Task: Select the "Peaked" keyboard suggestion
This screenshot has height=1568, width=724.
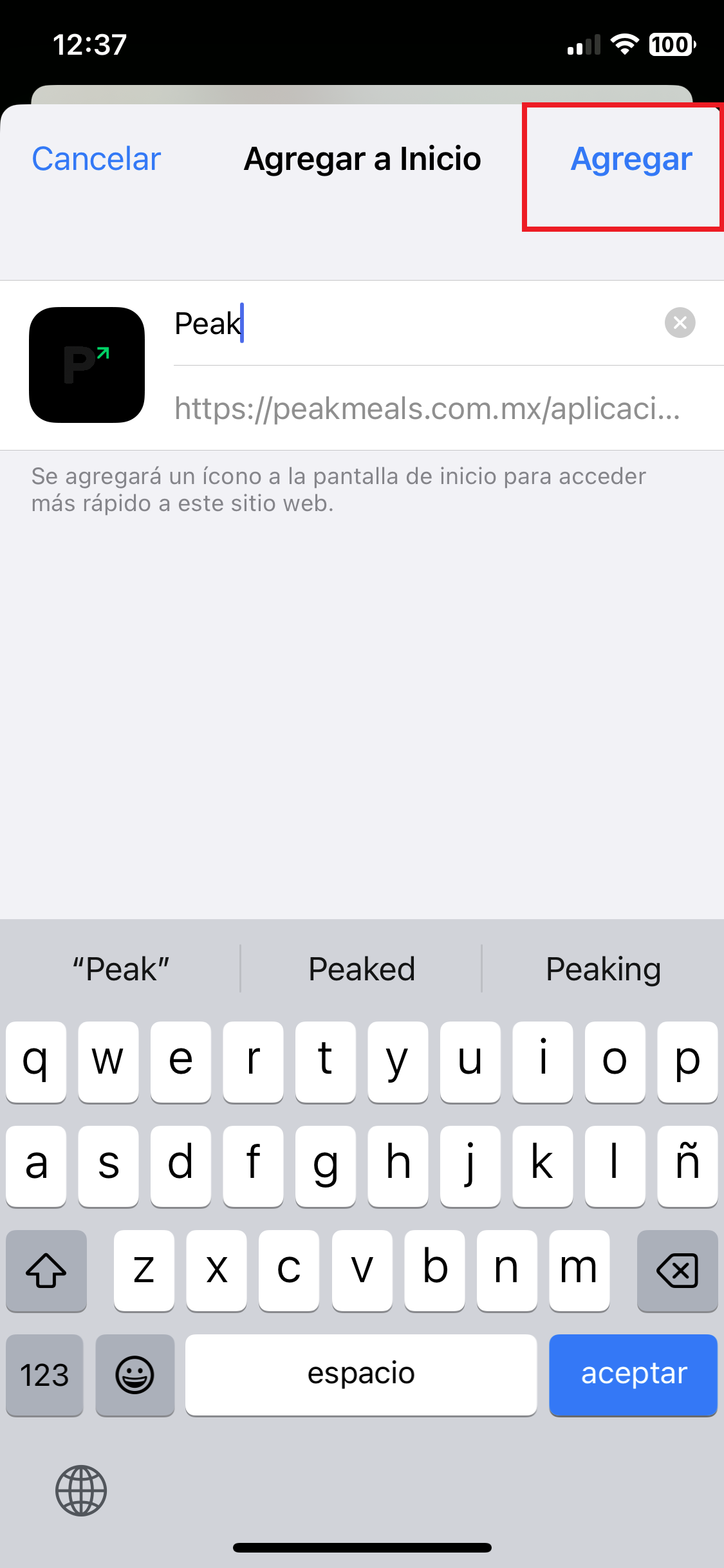Action: point(362,969)
